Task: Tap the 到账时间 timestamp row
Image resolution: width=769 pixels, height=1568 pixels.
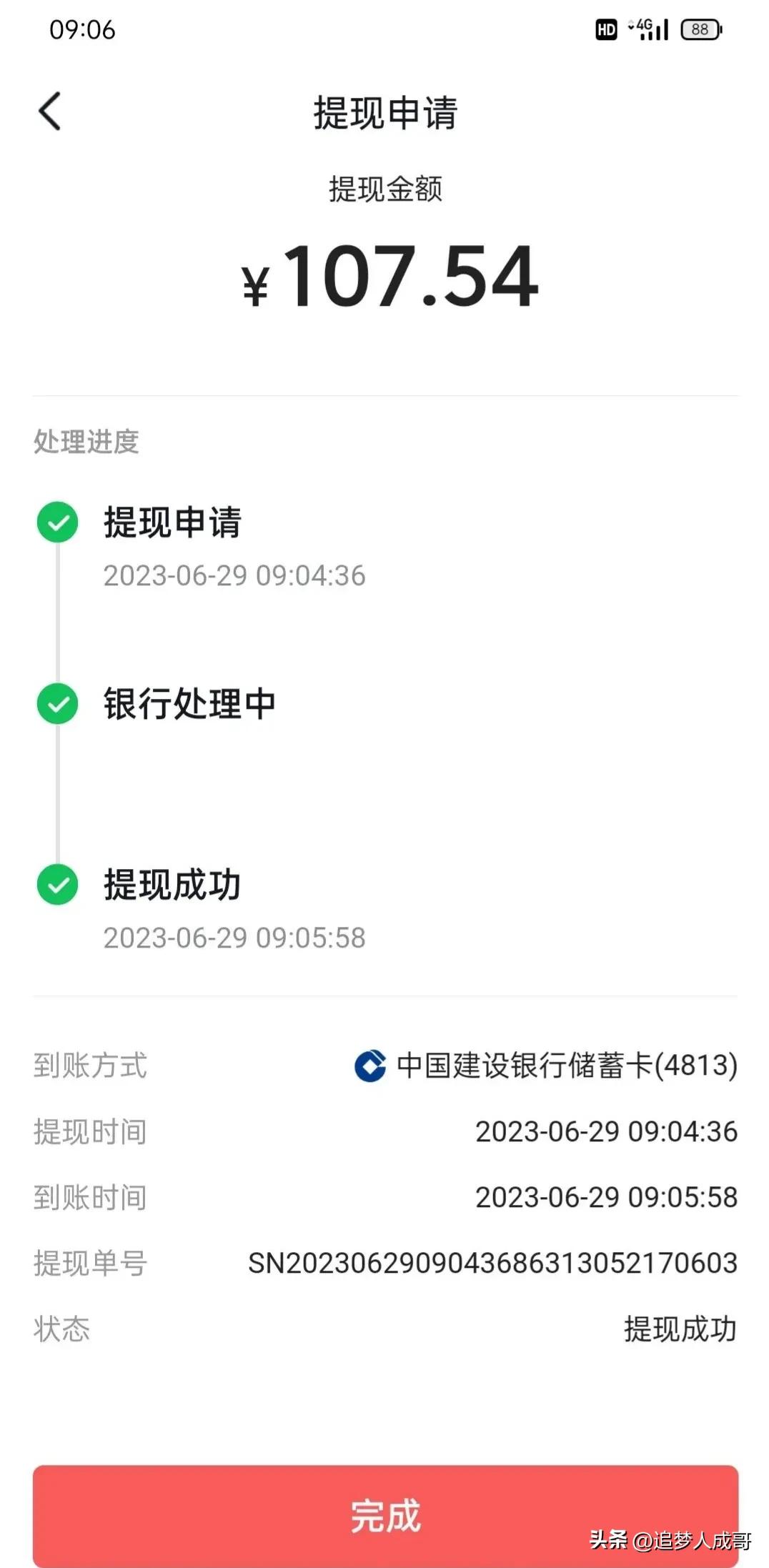Action: 606,1198
